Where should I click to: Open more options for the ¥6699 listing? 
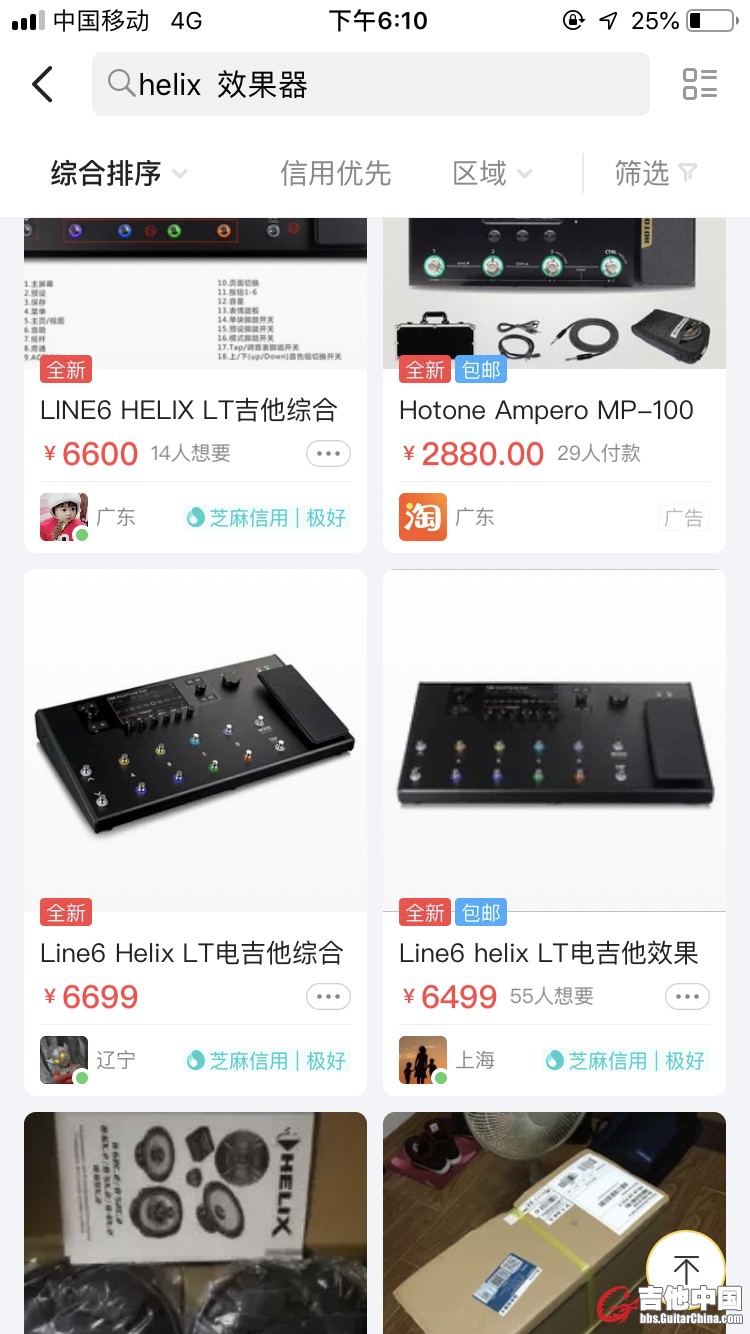pyautogui.click(x=328, y=997)
